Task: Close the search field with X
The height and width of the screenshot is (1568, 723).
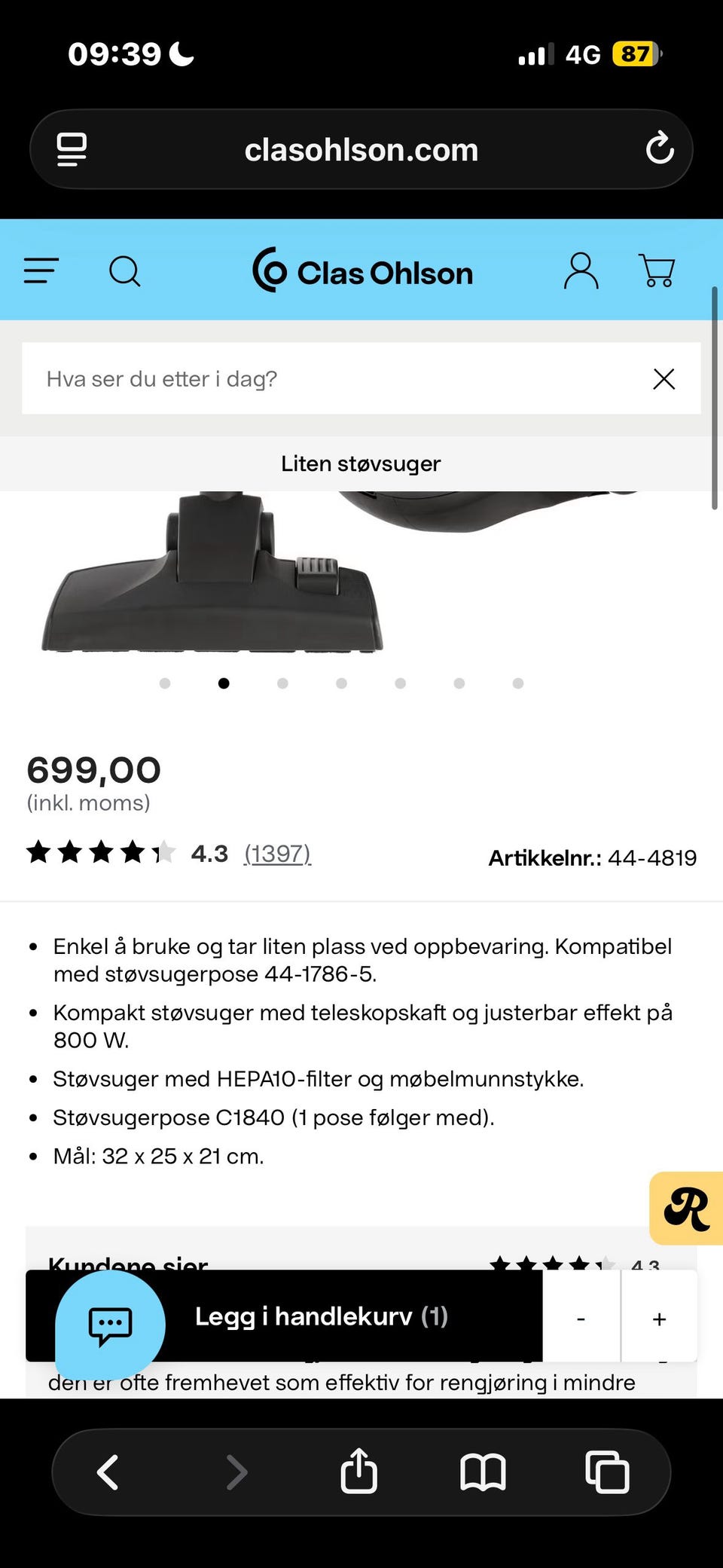Action: pos(664,378)
